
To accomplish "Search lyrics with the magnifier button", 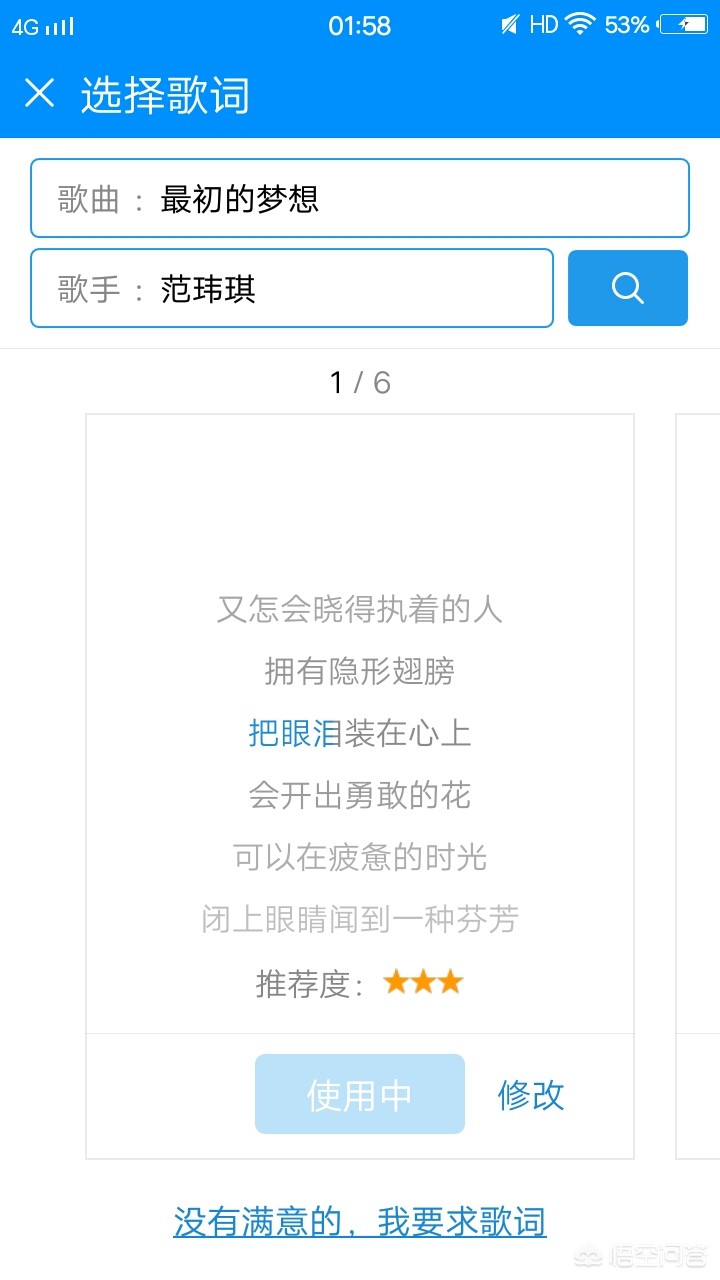I will pyautogui.click(x=627, y=288).
